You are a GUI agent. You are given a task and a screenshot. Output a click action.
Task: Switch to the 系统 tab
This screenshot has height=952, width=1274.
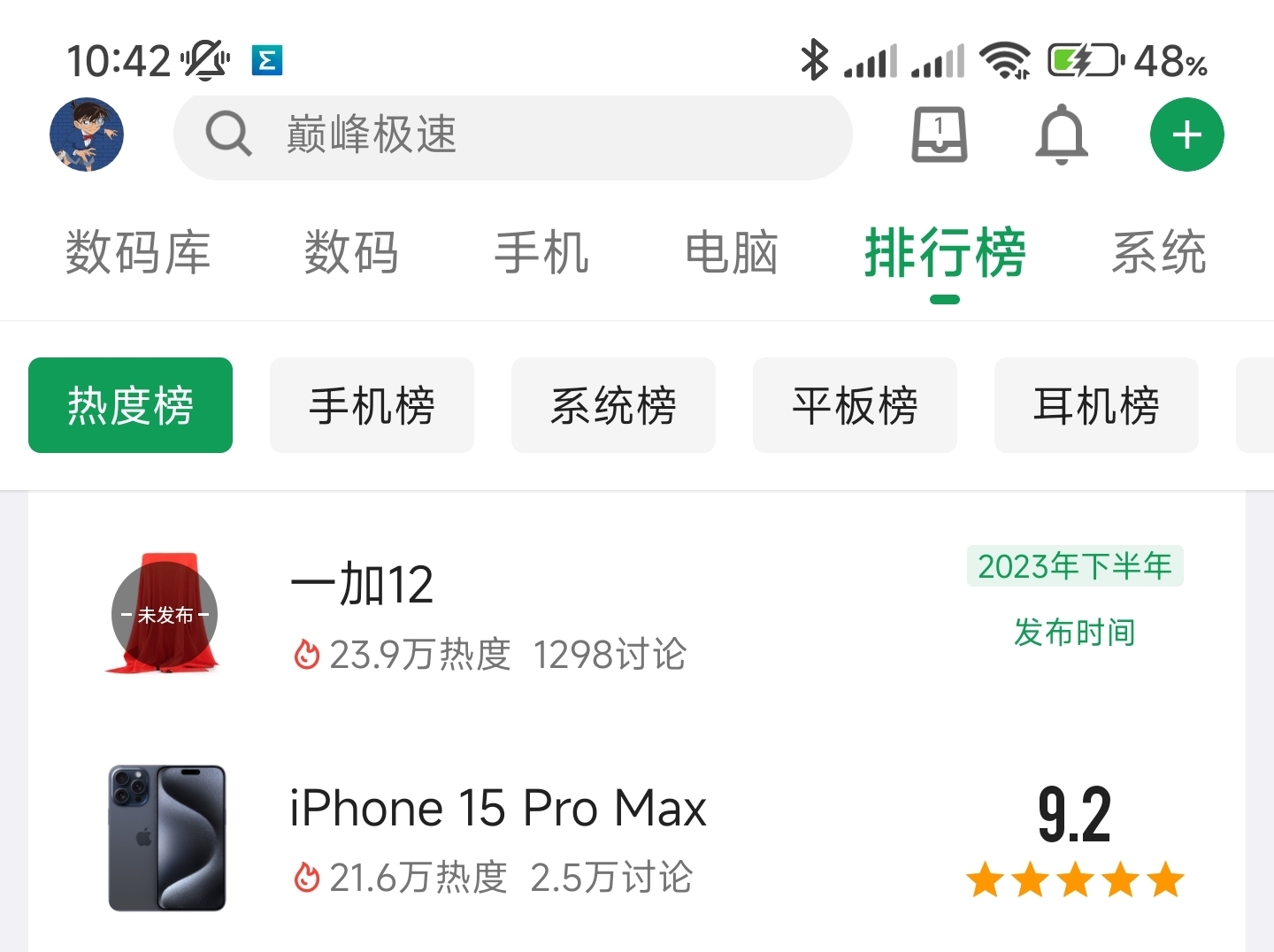point(1159,253)
